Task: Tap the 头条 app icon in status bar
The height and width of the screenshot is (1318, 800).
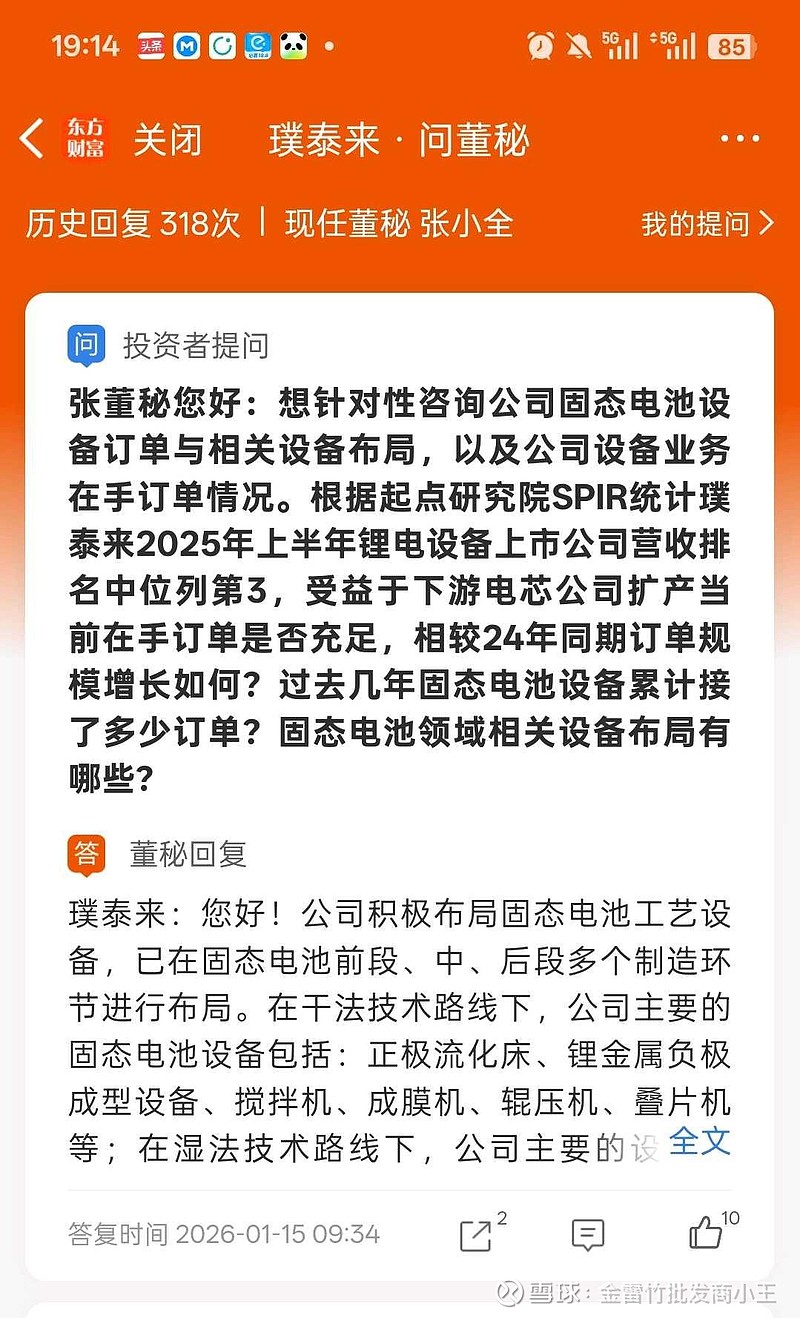Action: (150, 43)
